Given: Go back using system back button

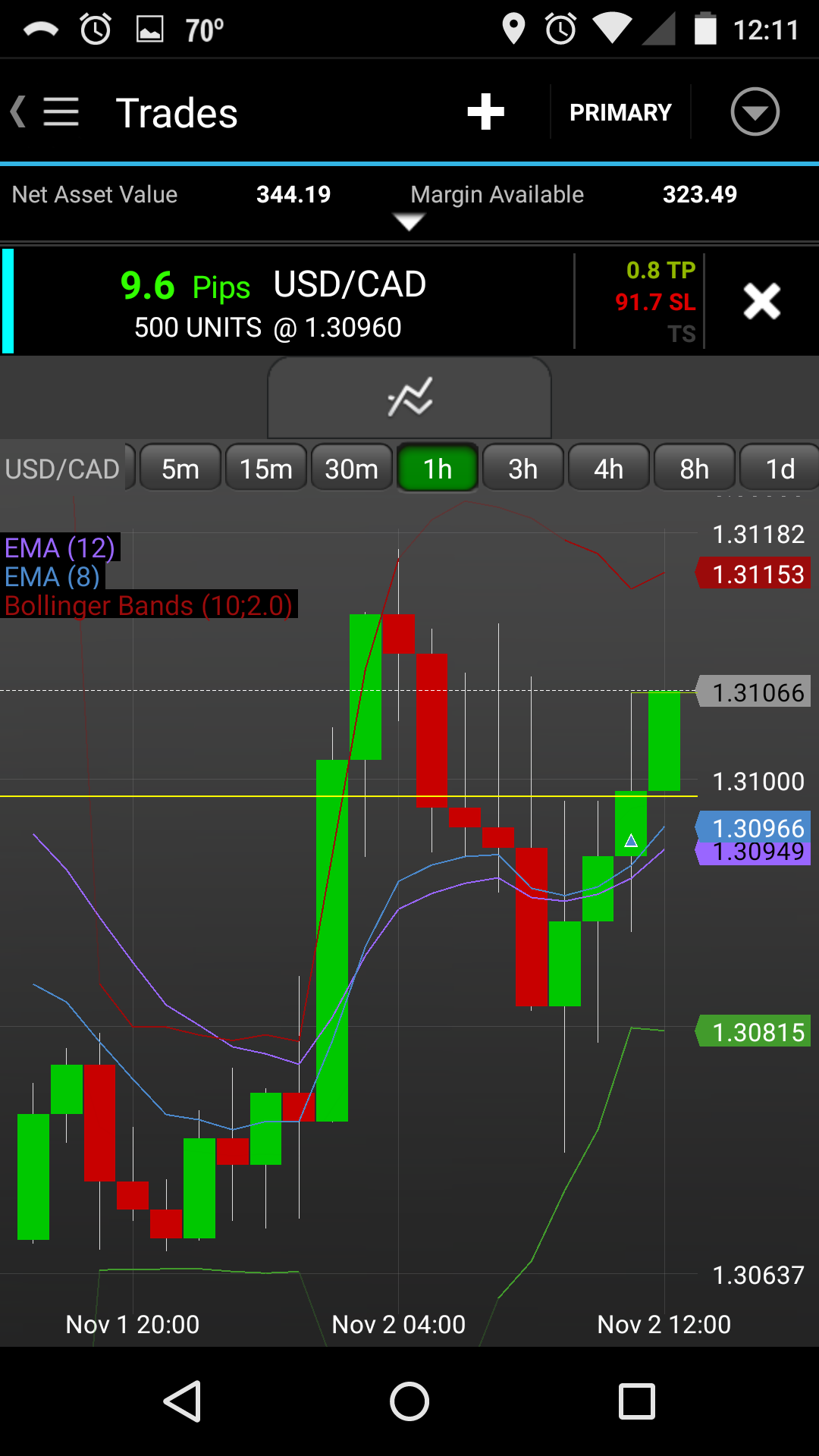Looking at the screenshot, I should tap(182, 1401).
